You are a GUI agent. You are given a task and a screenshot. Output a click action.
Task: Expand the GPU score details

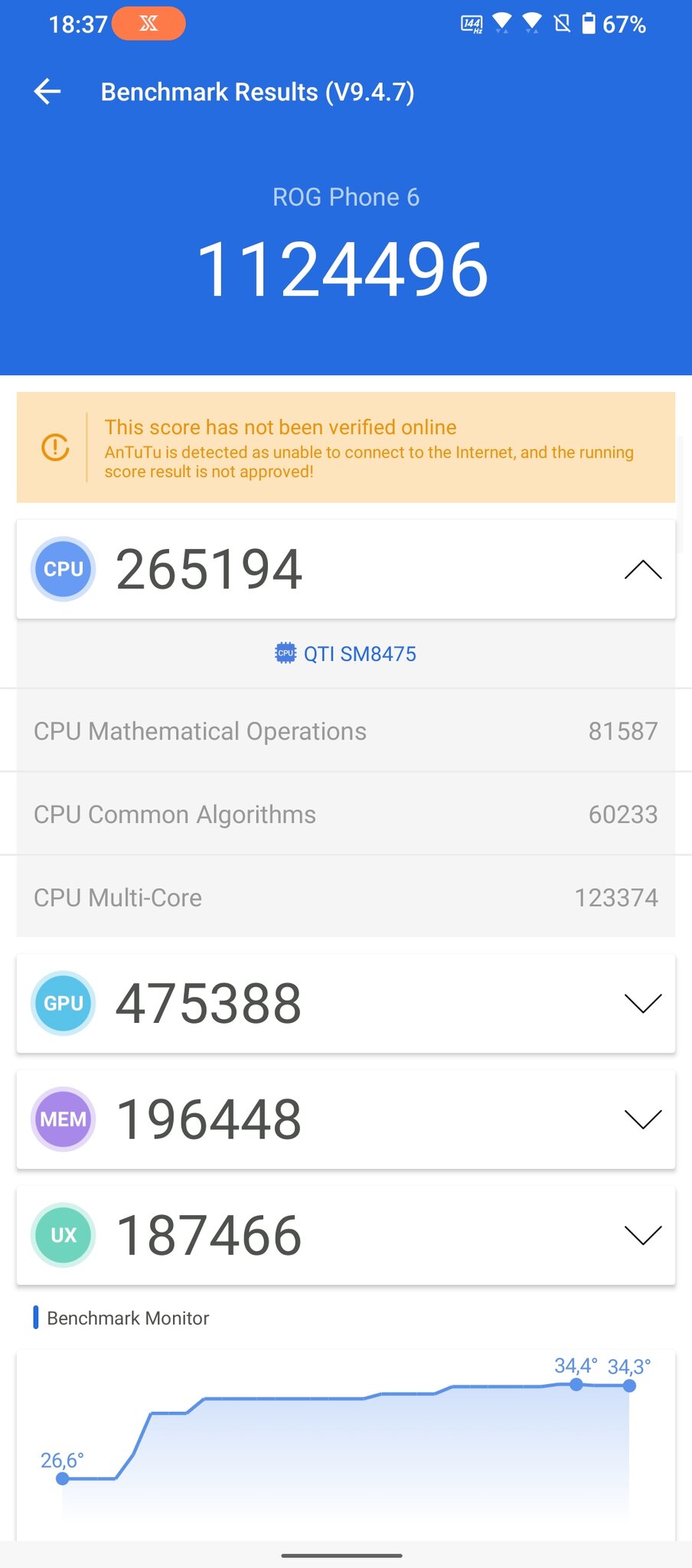pyautogui.click(x=642, y=1003)
